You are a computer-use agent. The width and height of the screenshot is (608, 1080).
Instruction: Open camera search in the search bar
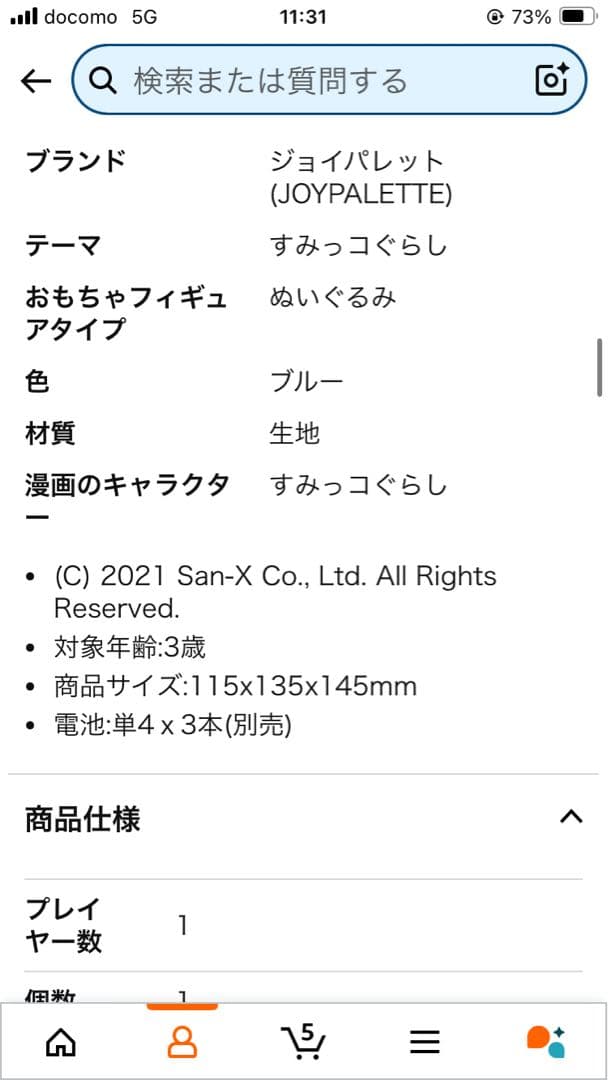[x=552, y=80]
